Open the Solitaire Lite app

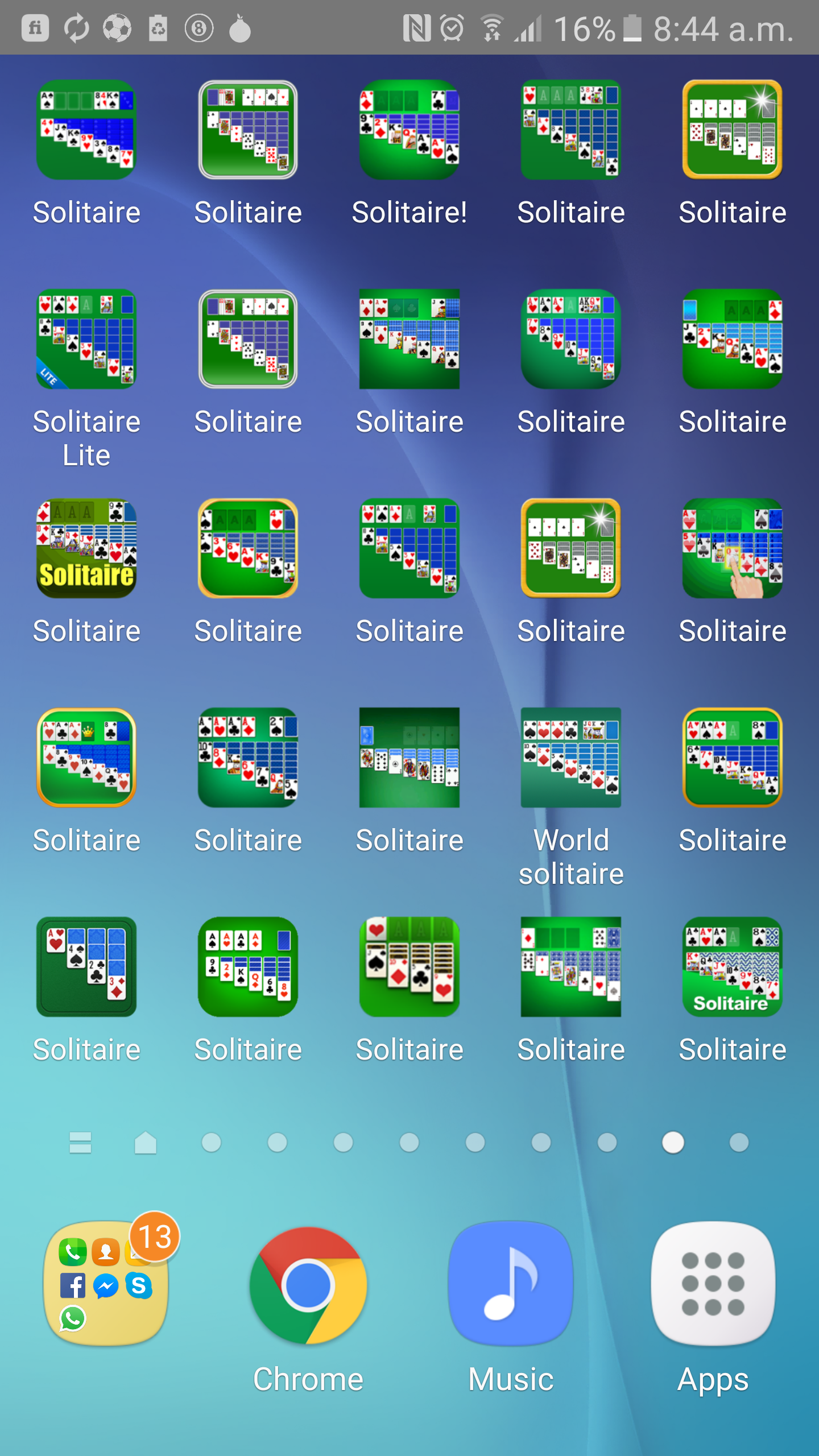(x=85, y=338)
